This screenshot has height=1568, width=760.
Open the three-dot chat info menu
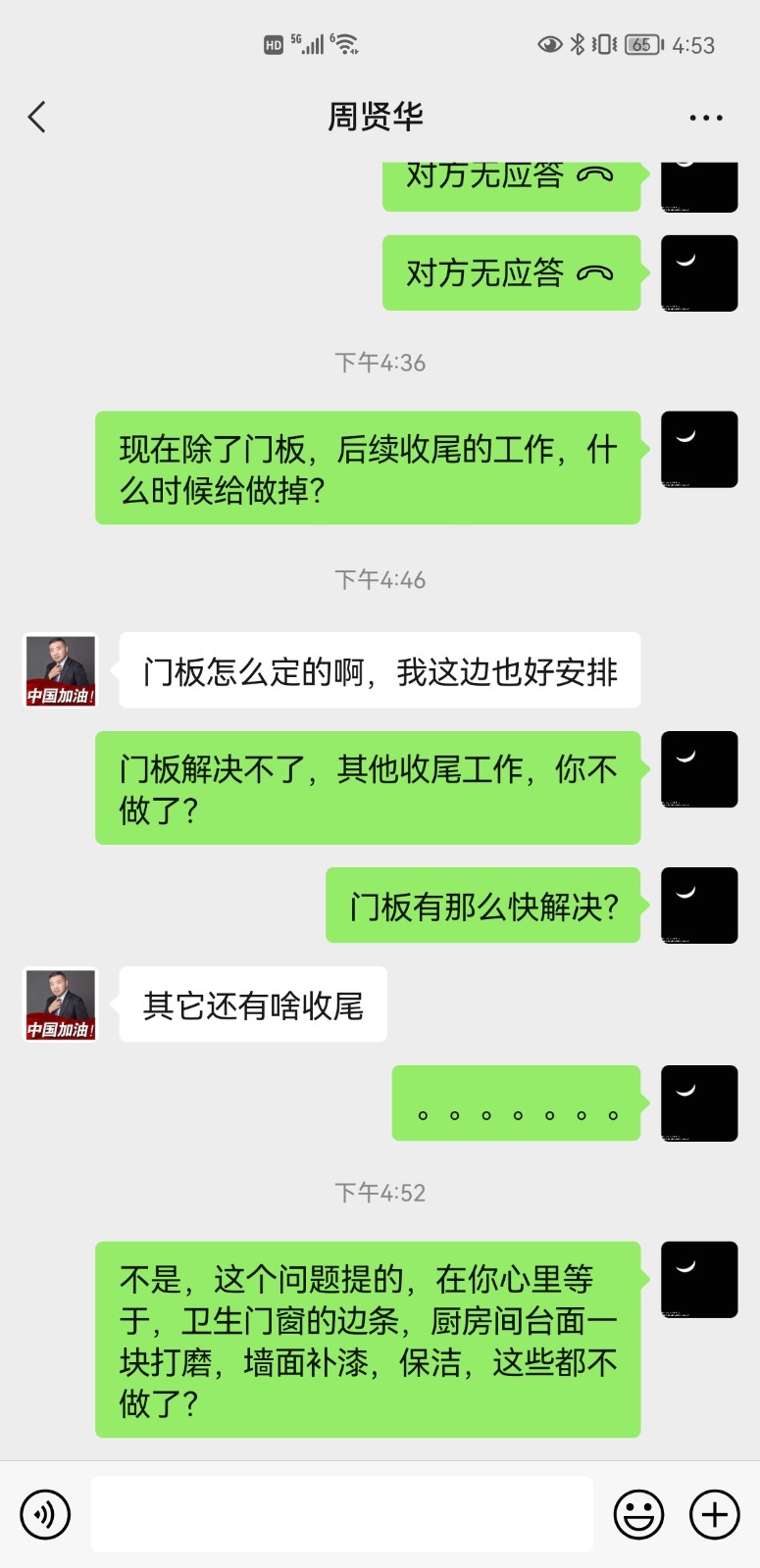pos(705,118)
